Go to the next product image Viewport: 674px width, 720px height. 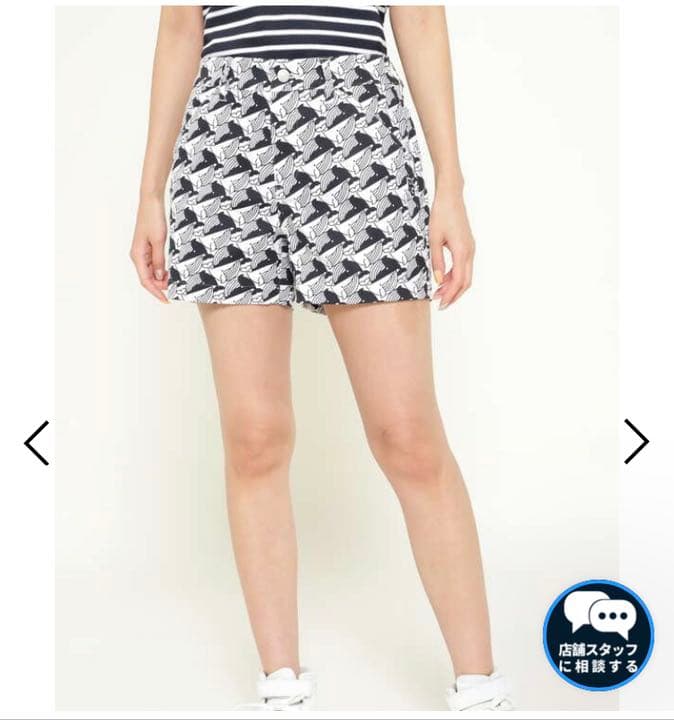tap(636, 441)
